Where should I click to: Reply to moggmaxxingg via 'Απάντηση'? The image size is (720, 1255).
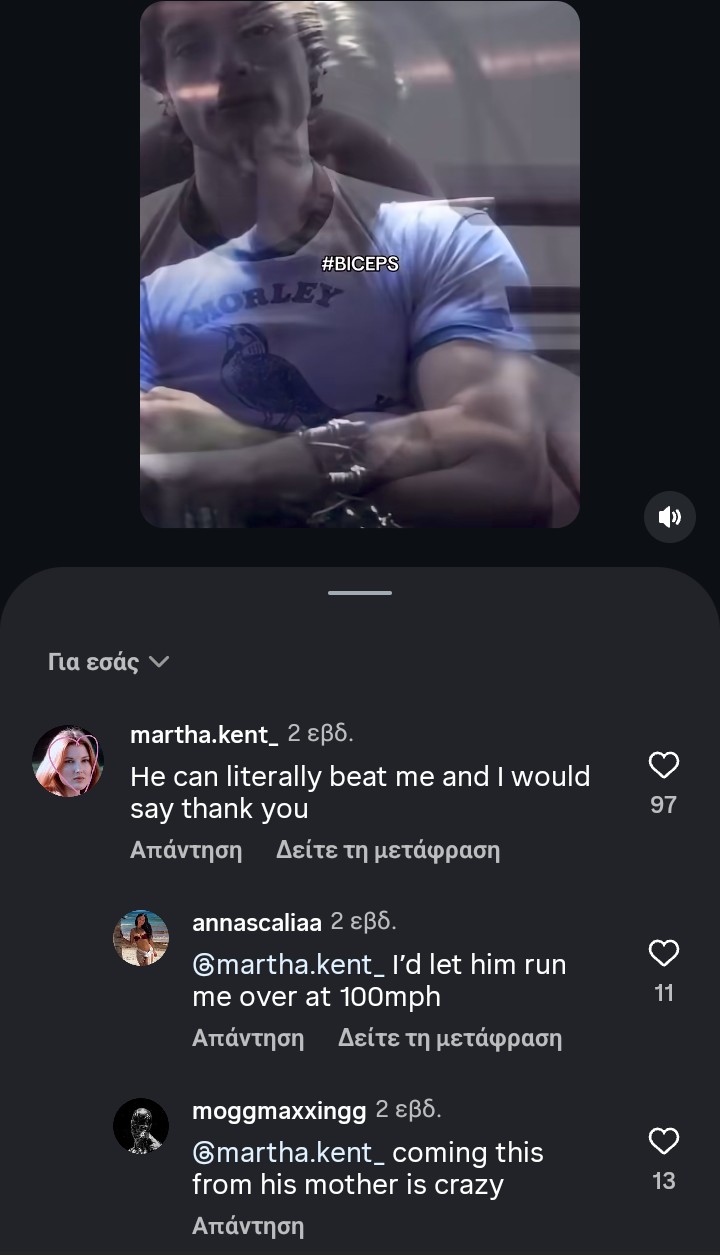(248, 1226)
